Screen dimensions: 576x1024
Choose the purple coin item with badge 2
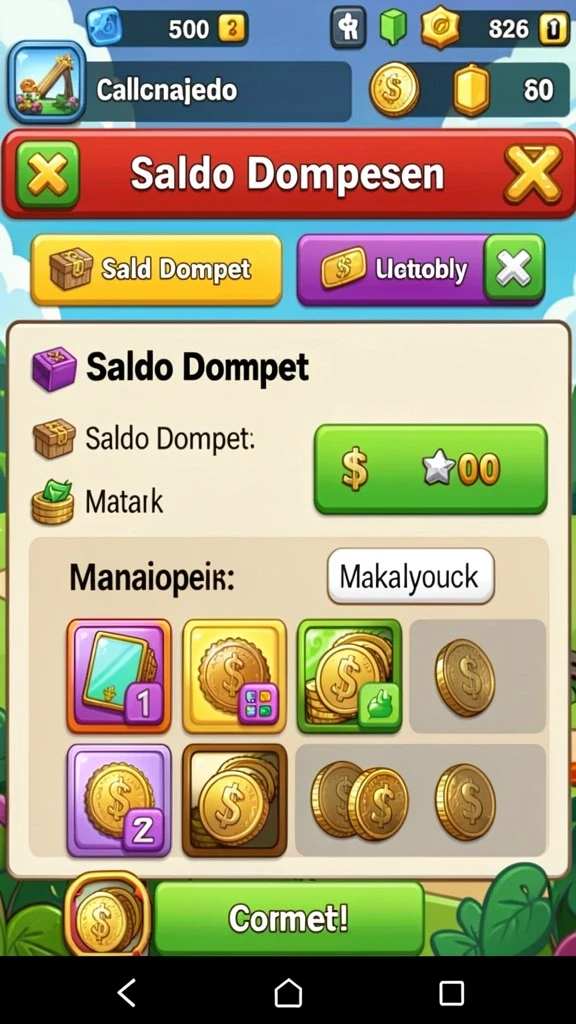(x=119, y=801)
